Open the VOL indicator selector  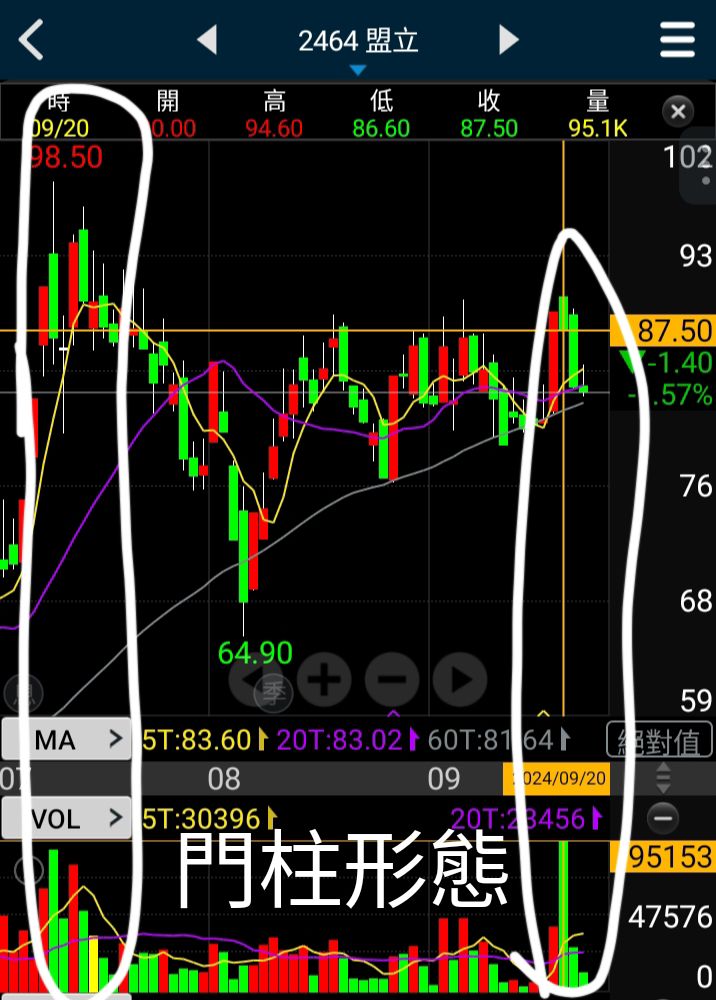(x=66, y=819)
